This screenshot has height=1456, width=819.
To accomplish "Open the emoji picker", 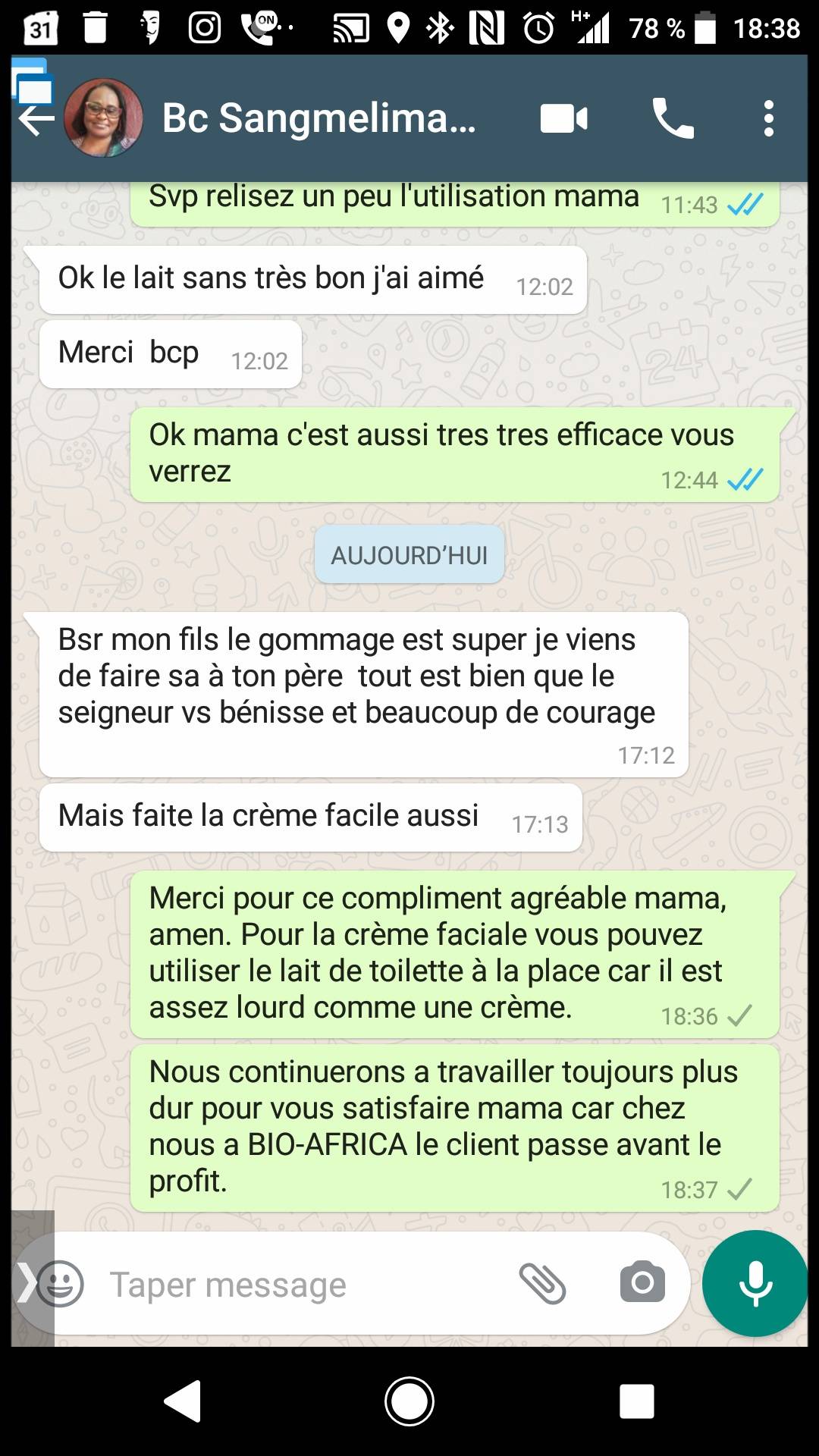I will click(61, 1284).
